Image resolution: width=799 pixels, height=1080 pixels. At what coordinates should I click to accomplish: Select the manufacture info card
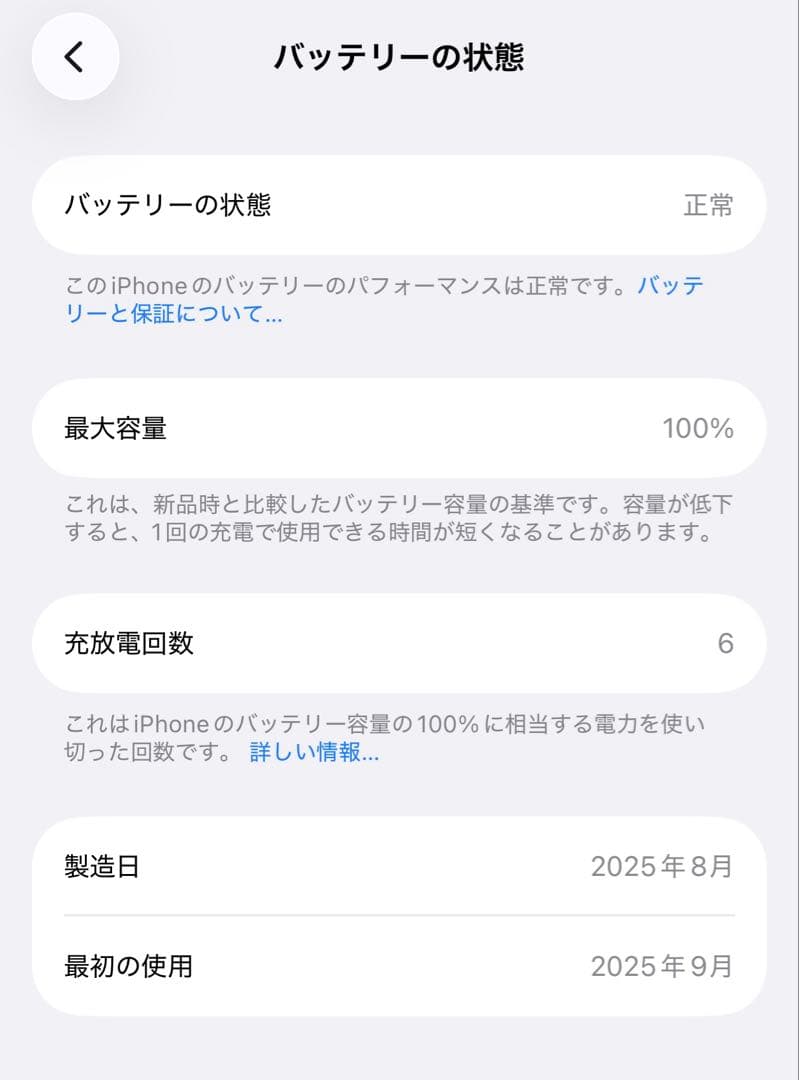click(399, 916)
